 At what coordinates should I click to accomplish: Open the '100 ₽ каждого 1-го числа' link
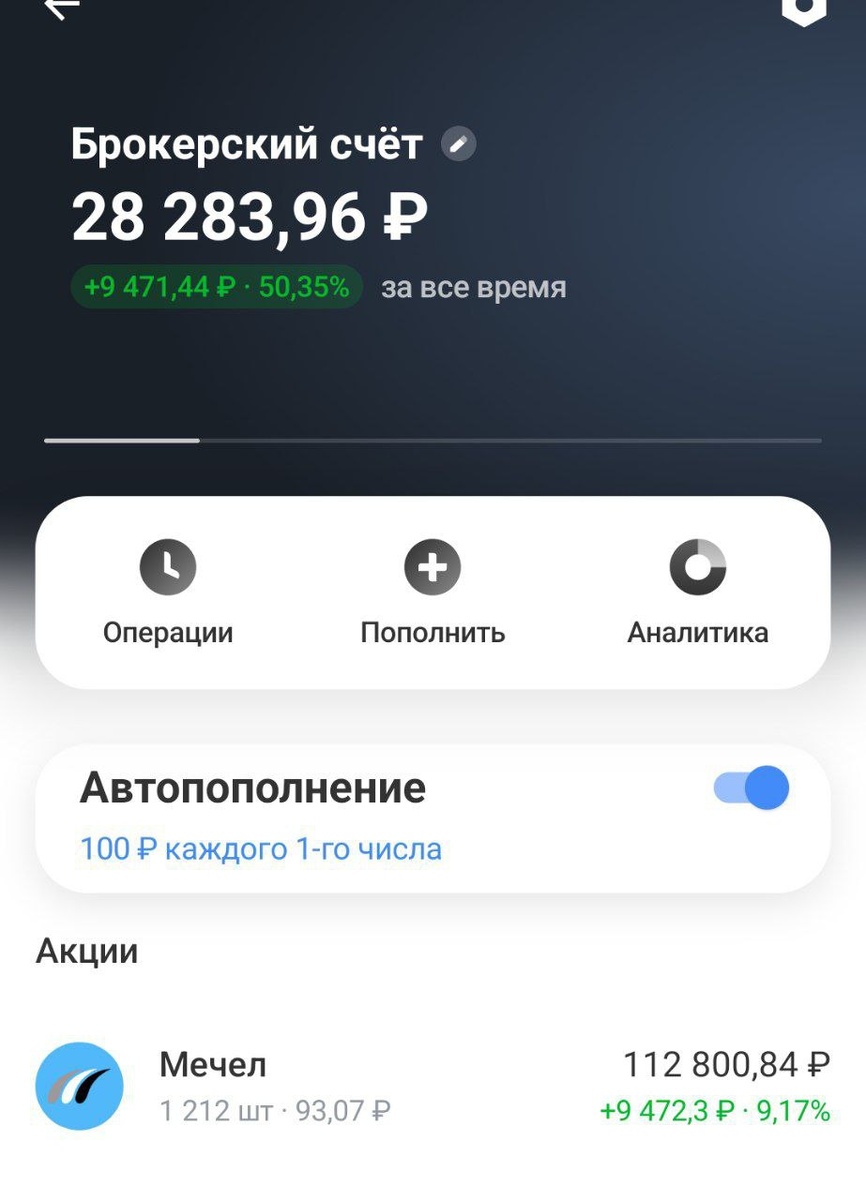coord(261,848)
